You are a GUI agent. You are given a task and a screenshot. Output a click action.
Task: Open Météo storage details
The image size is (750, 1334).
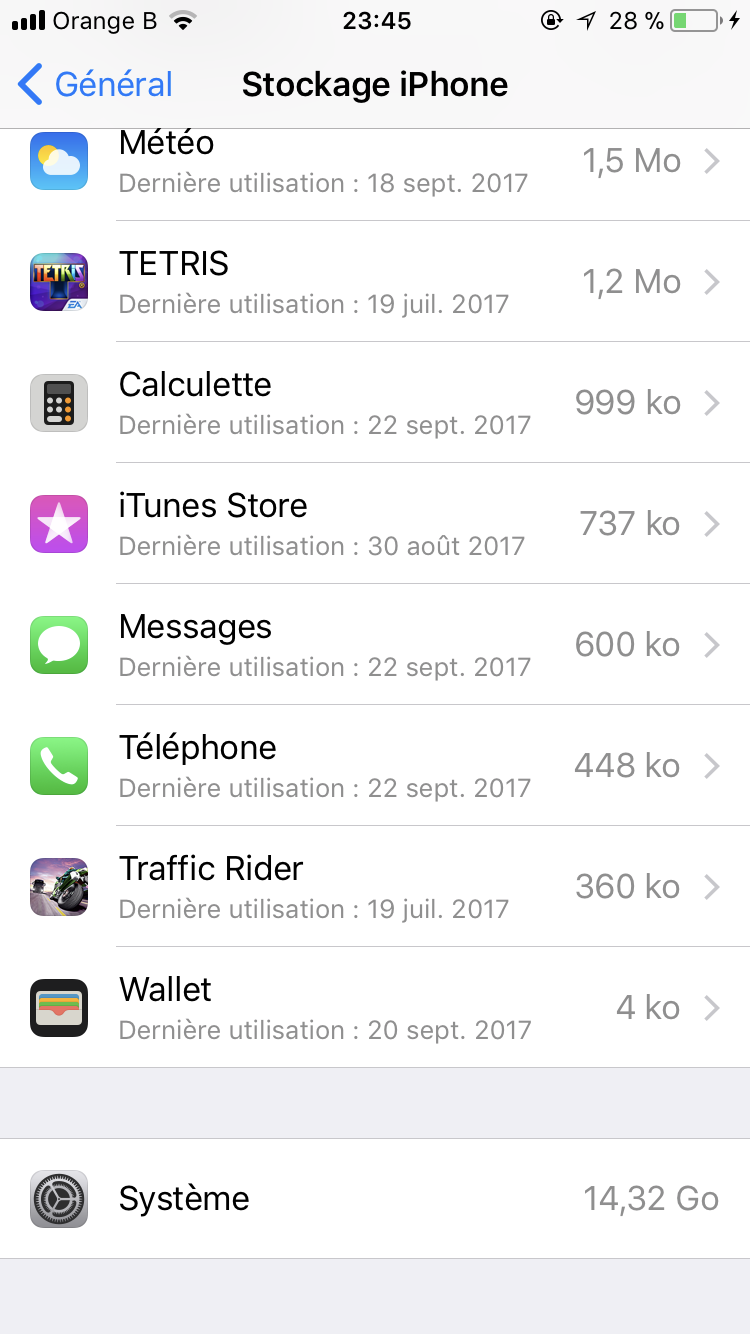tap(375, 163)
